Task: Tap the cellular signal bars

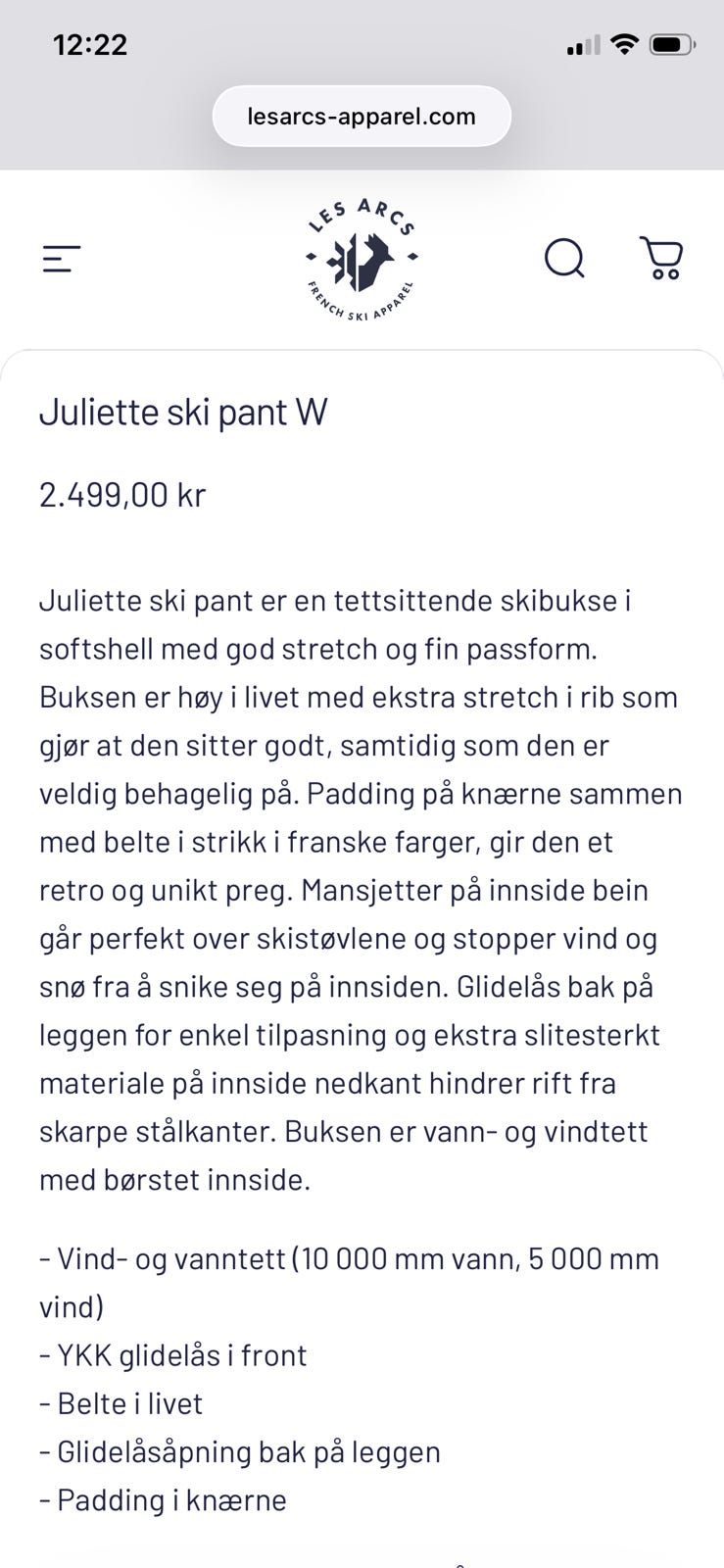Action: click(x=582, y=44)
